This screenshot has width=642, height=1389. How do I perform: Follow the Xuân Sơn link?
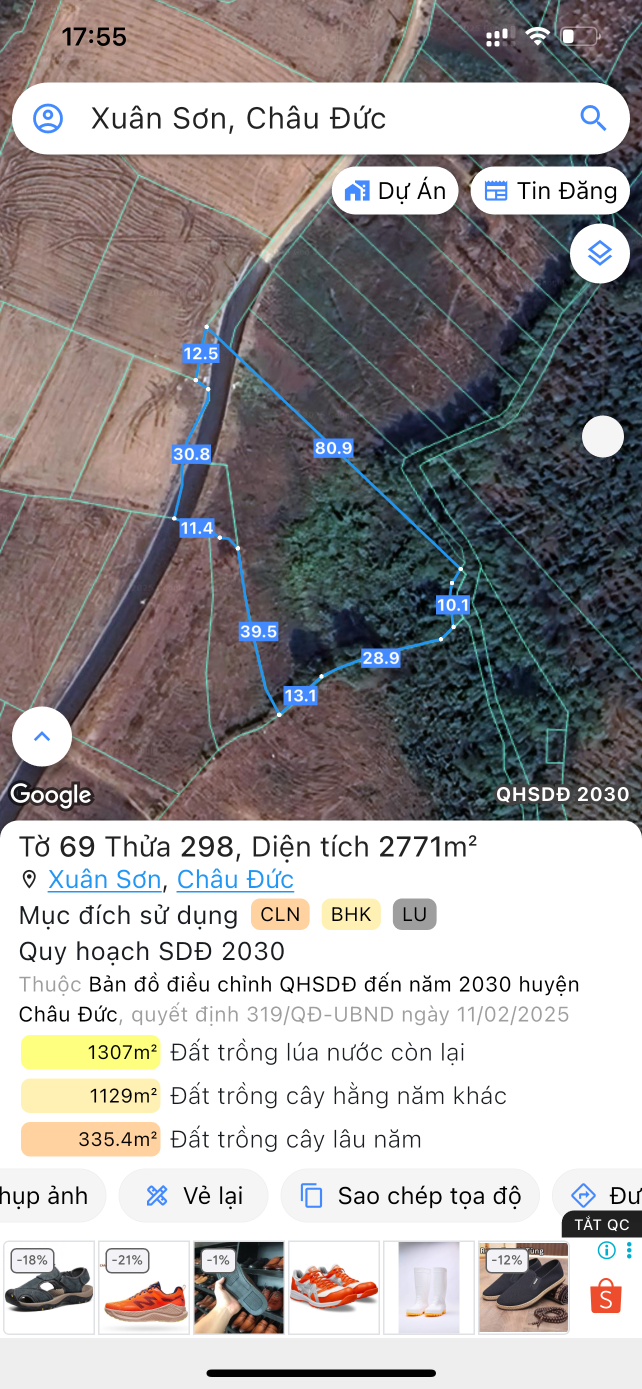[x=104, y=880]
